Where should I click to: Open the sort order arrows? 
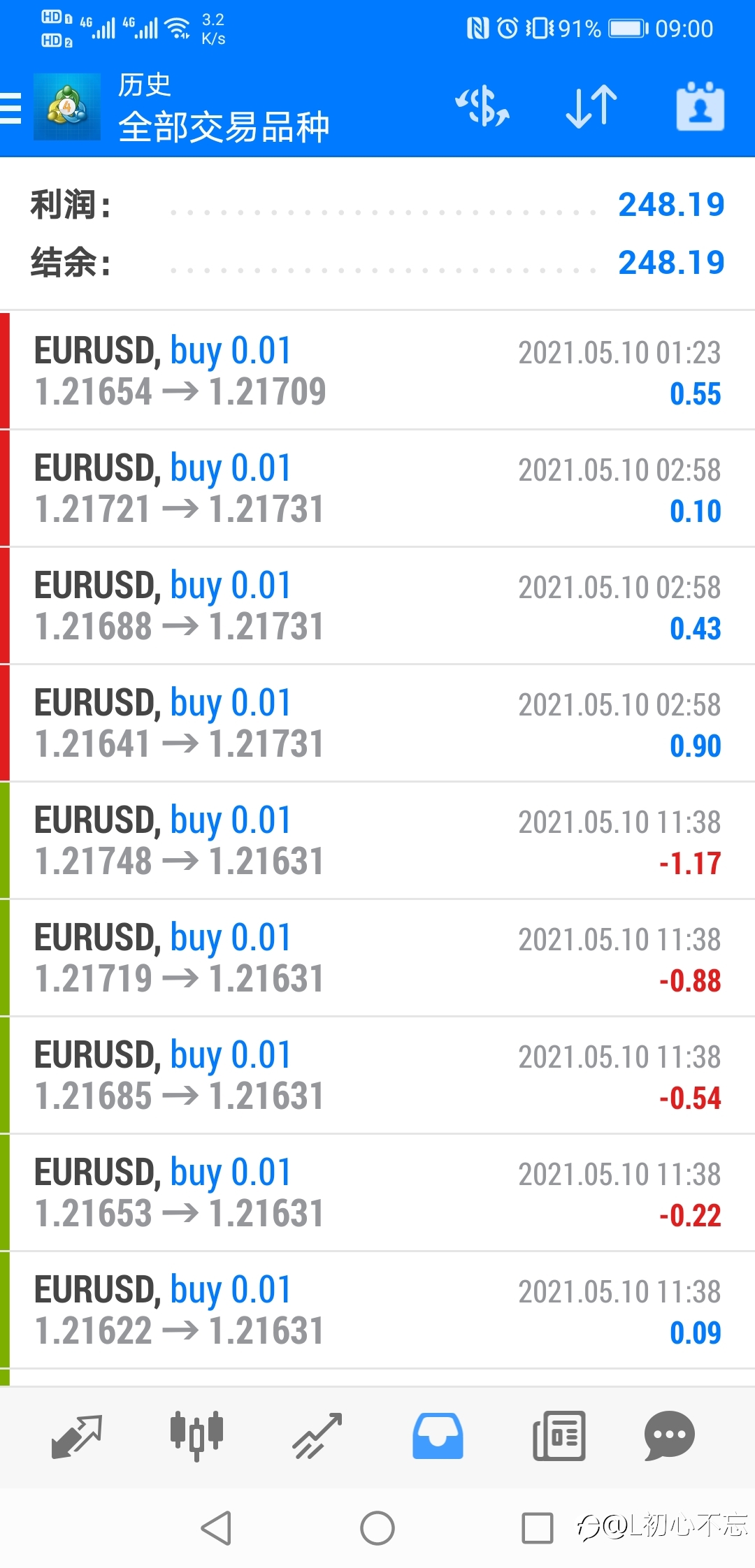tap(591, 107)
